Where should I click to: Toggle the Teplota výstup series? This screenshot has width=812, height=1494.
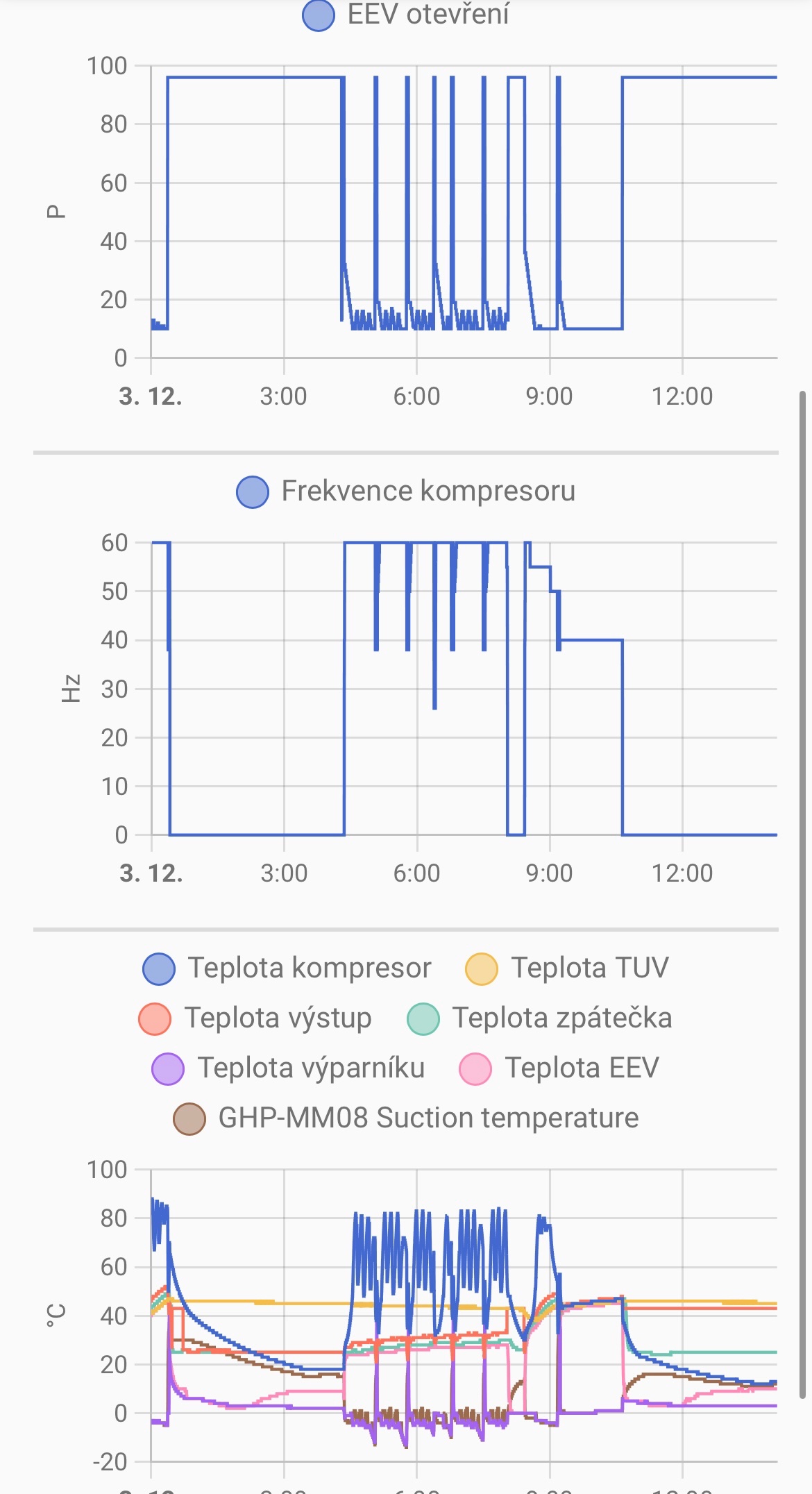(255, 1018)
